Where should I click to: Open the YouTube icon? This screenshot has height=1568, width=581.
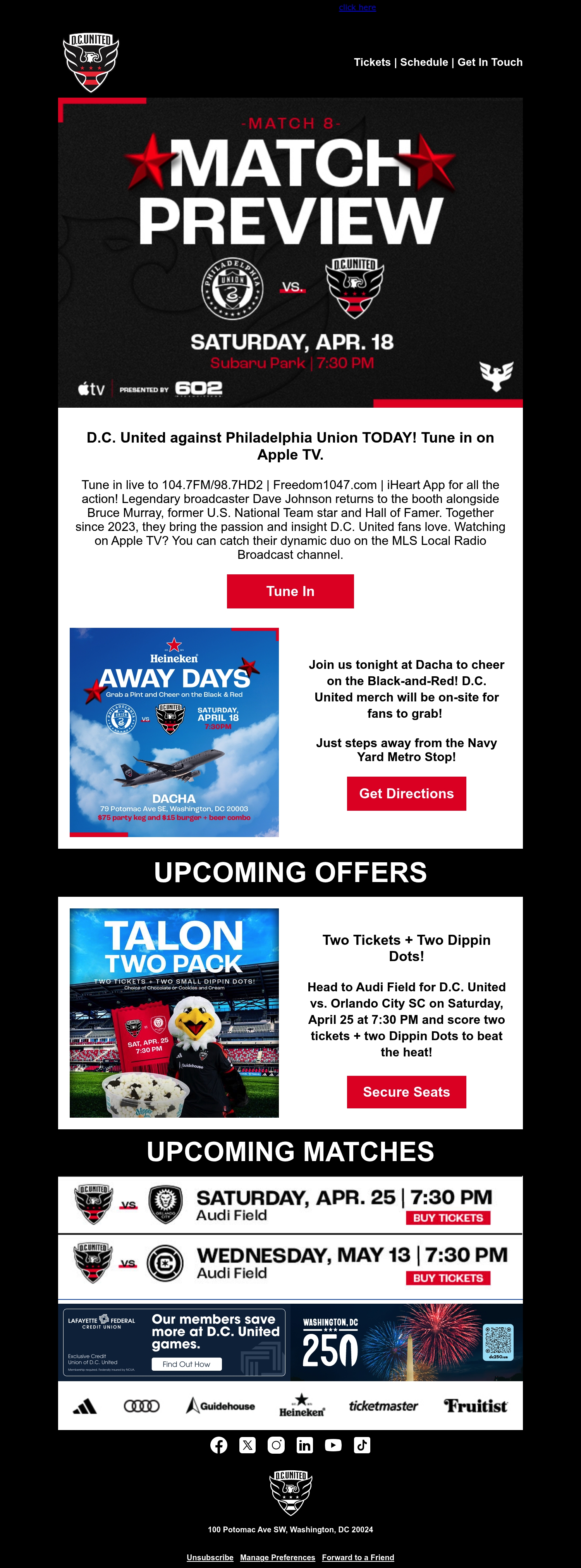[x=333, y=1445]
